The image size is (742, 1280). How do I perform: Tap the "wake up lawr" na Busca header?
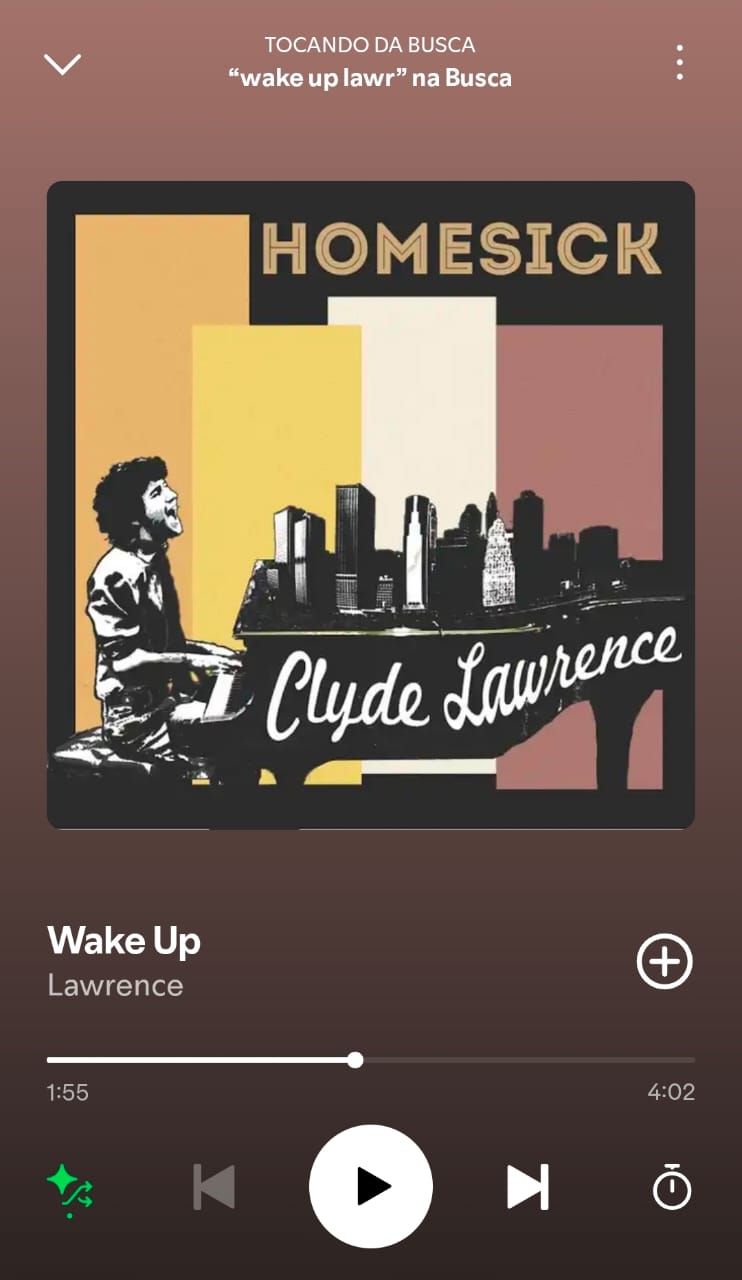pyautogui.click(x=371, y=77)
